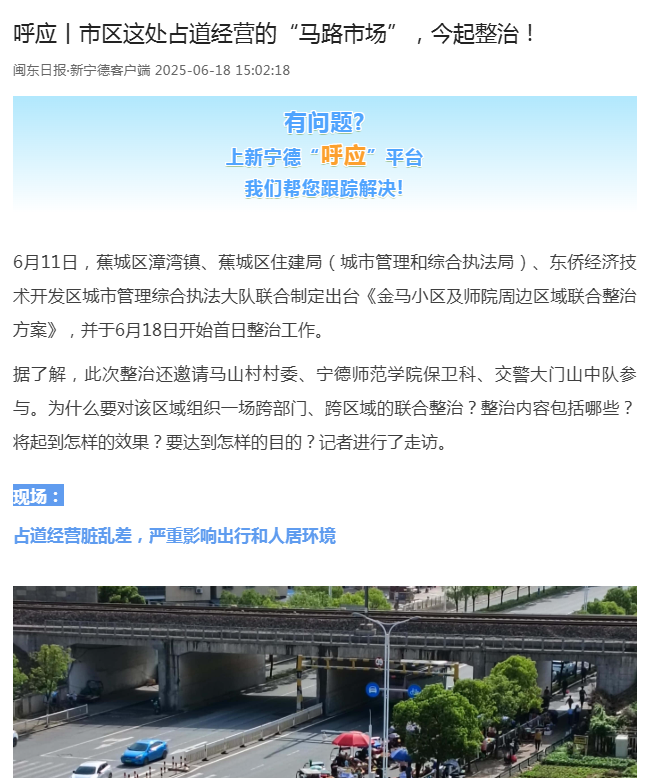Open the 新宁德“呼应”平台 banner

(324, 154)
